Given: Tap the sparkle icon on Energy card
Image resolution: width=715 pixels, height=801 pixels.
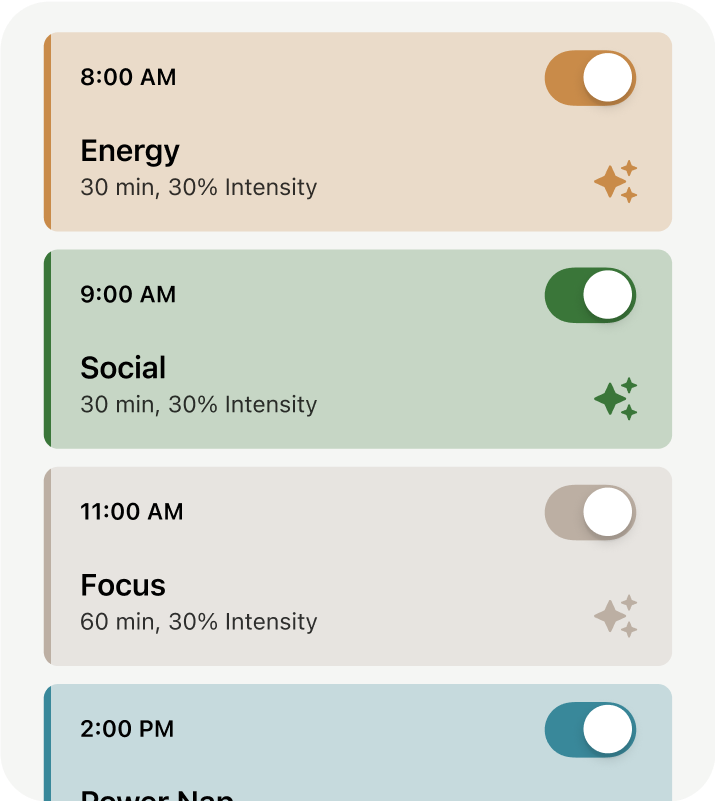Looking at the screenshot, I should [615, 181].
